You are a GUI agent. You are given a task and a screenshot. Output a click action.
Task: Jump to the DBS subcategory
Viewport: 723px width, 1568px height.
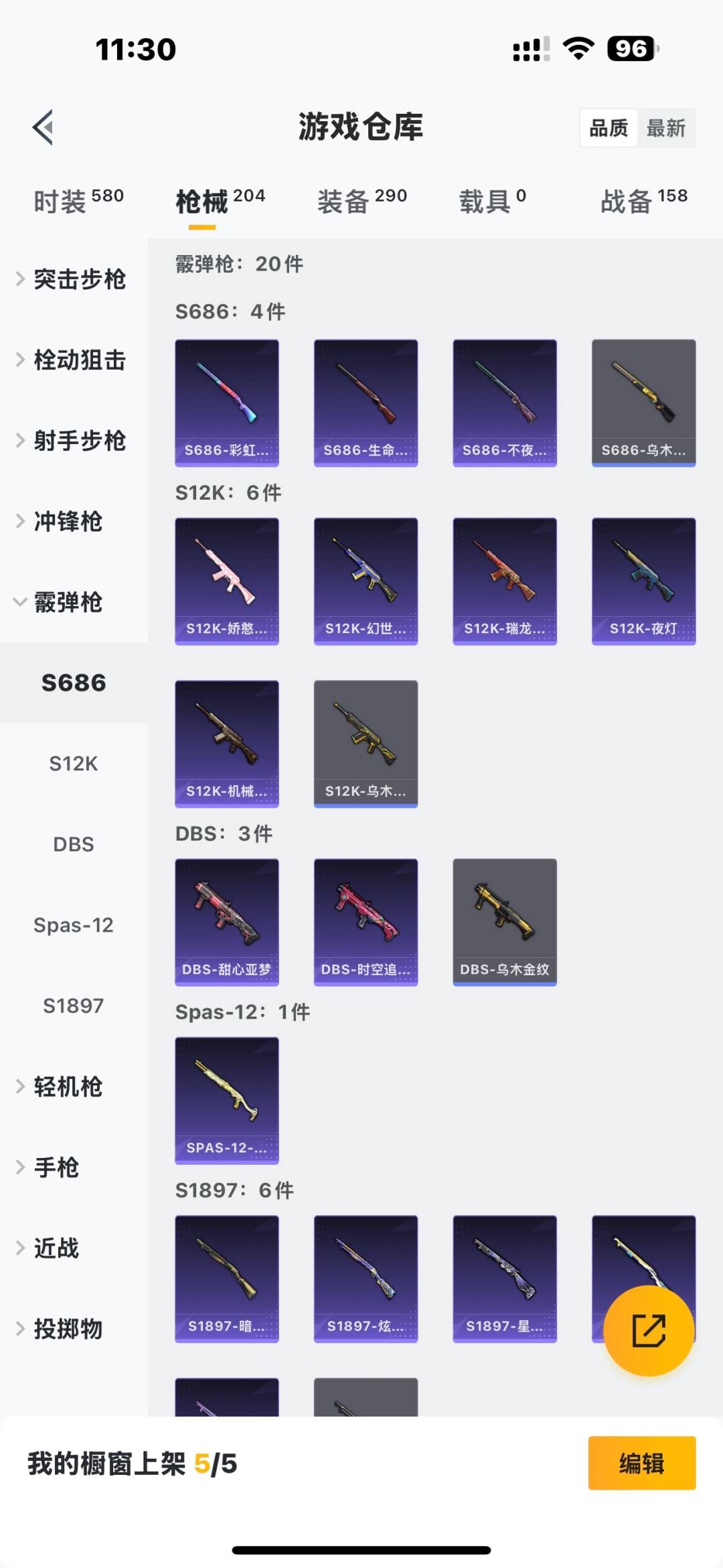74,844
